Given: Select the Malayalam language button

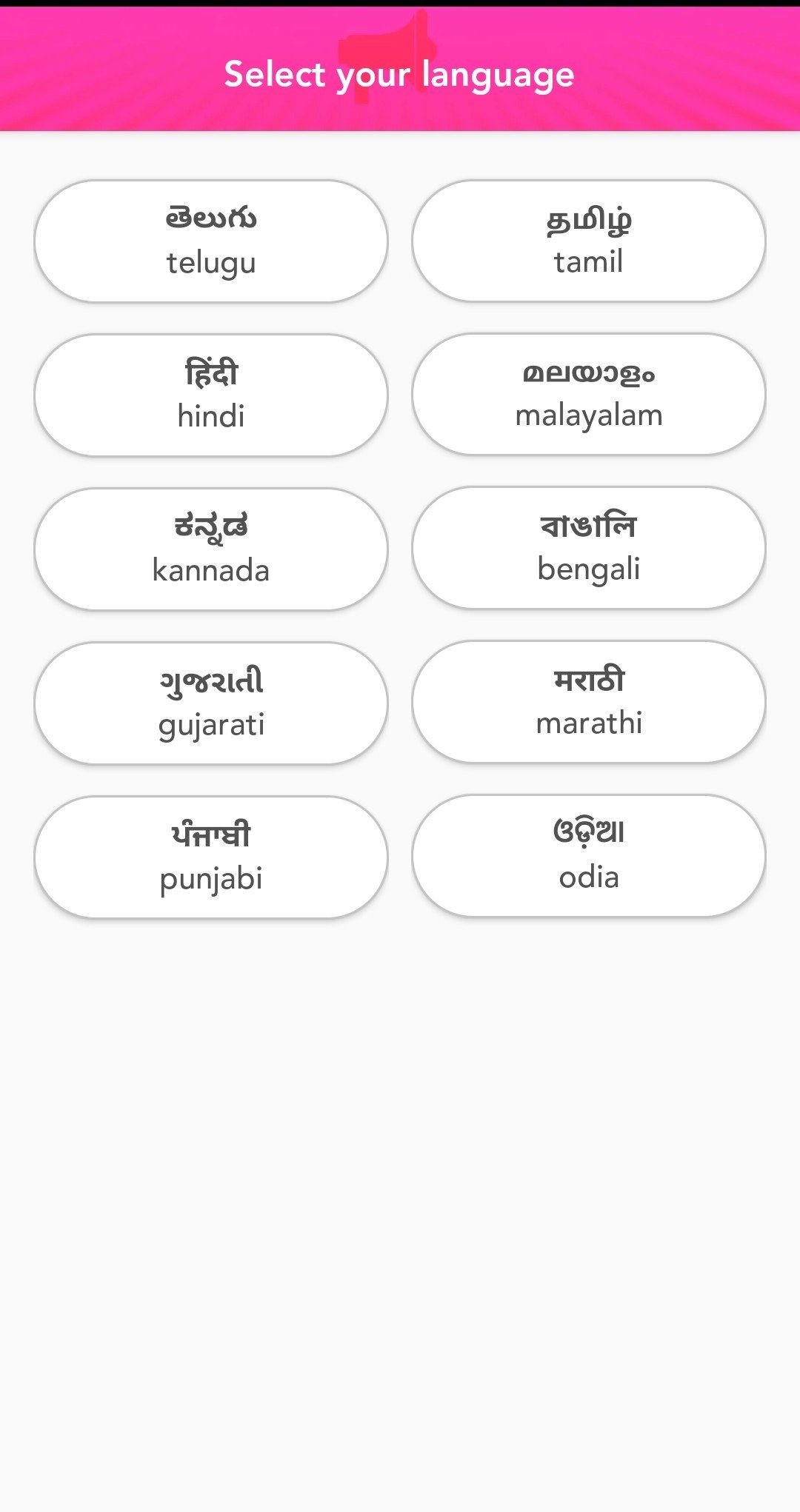Looking at the screenshot, I should coord(589,394).
